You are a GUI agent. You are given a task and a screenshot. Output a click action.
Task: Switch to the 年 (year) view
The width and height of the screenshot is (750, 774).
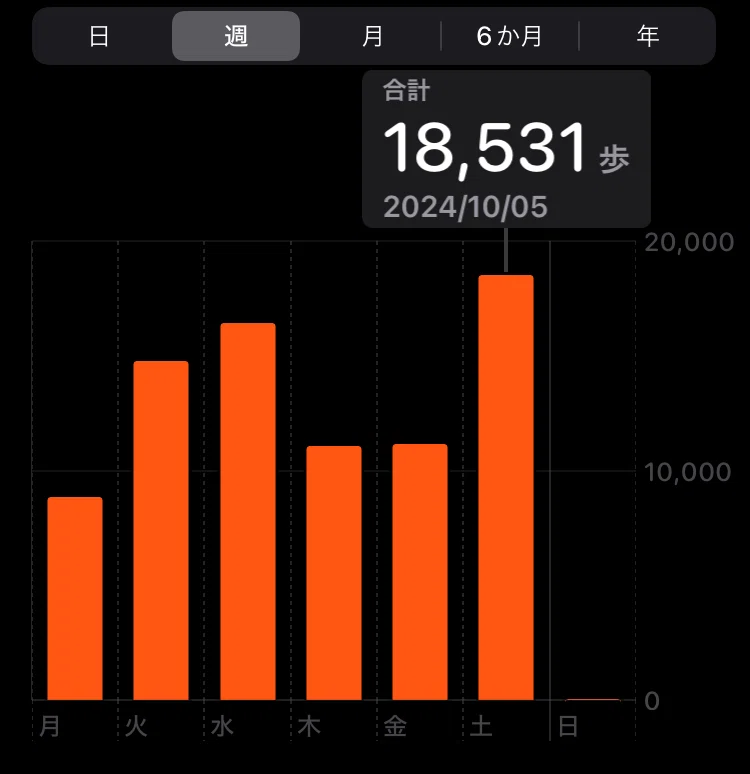point(647,36)
